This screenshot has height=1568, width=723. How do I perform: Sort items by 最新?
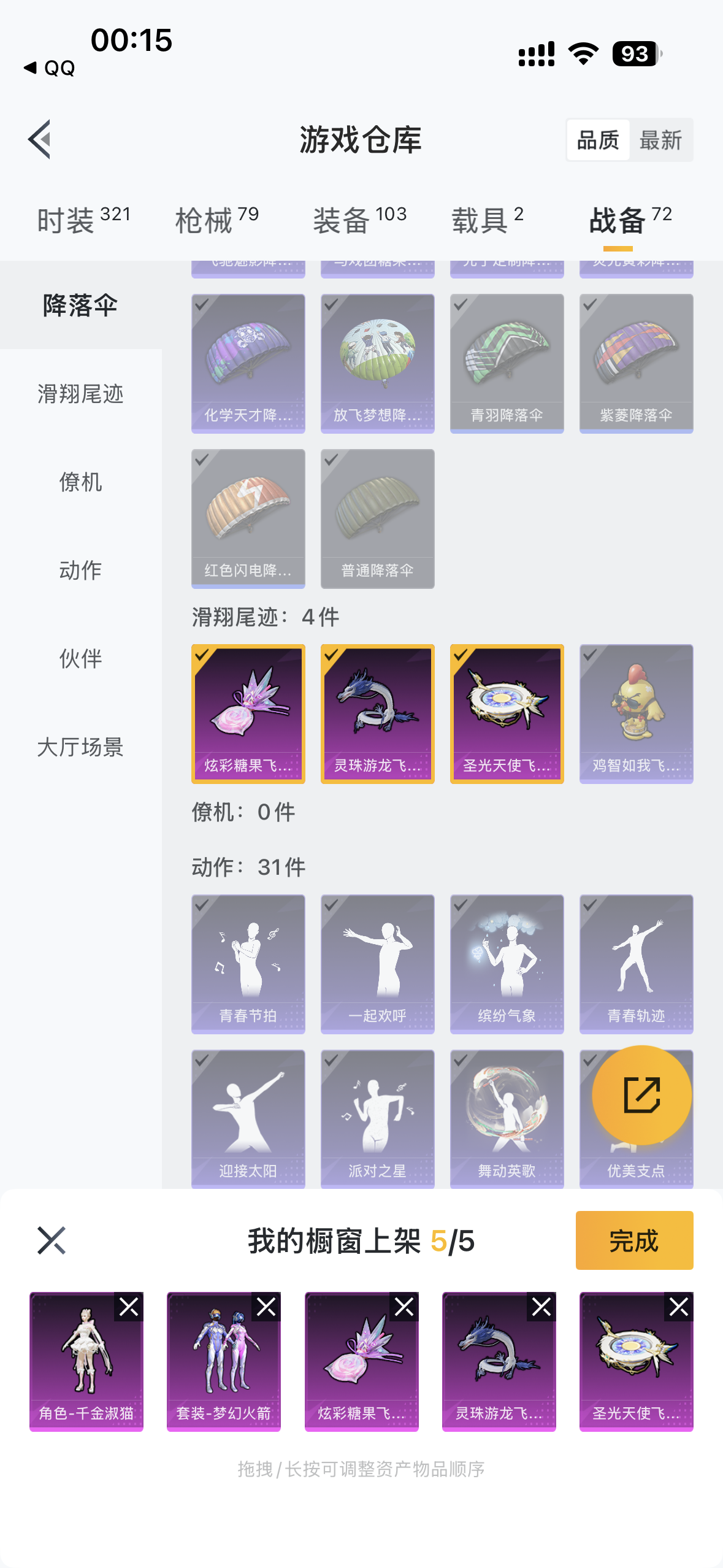tap(660, 140)
